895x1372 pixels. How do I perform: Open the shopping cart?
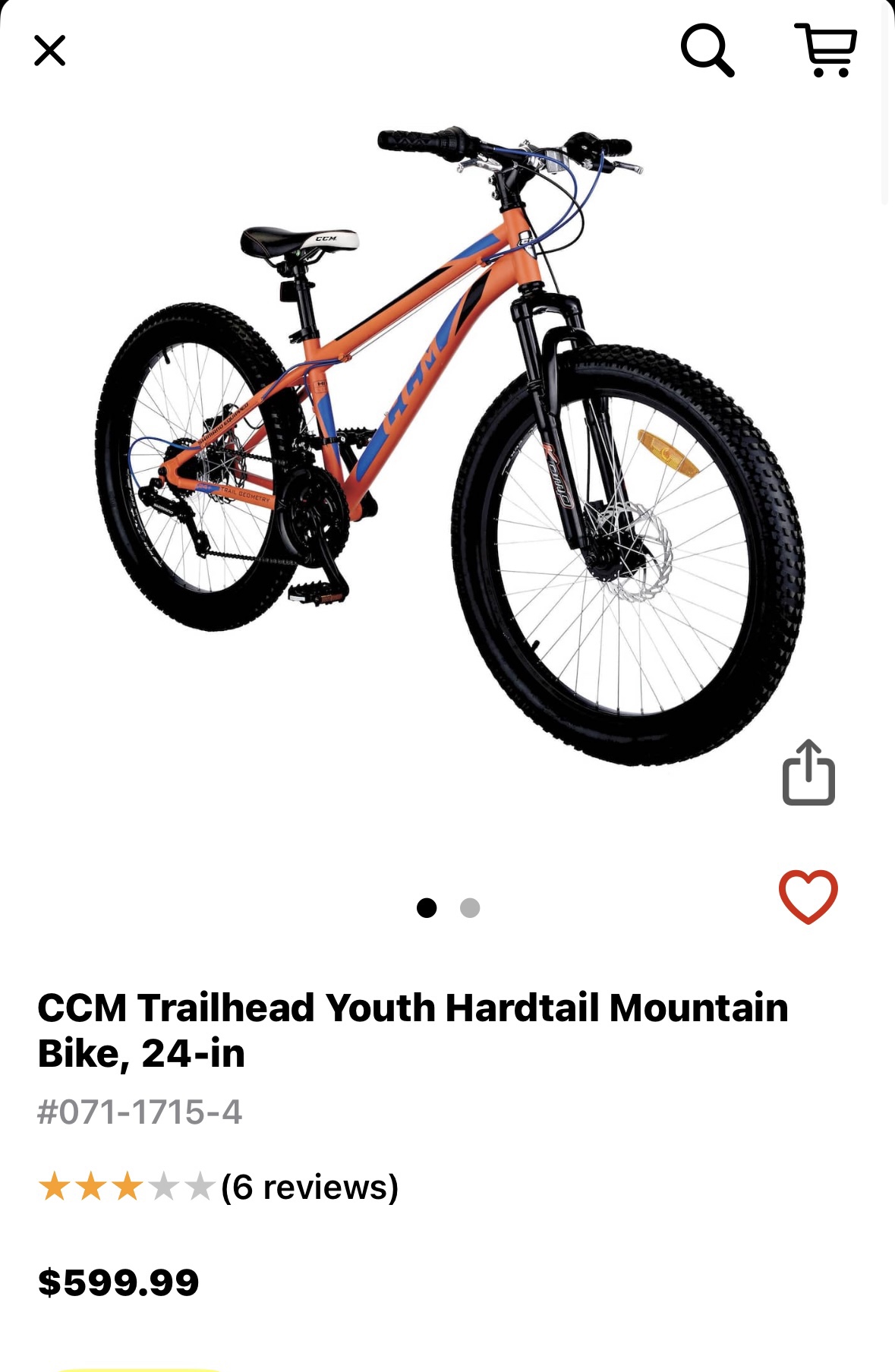point(826,51)
